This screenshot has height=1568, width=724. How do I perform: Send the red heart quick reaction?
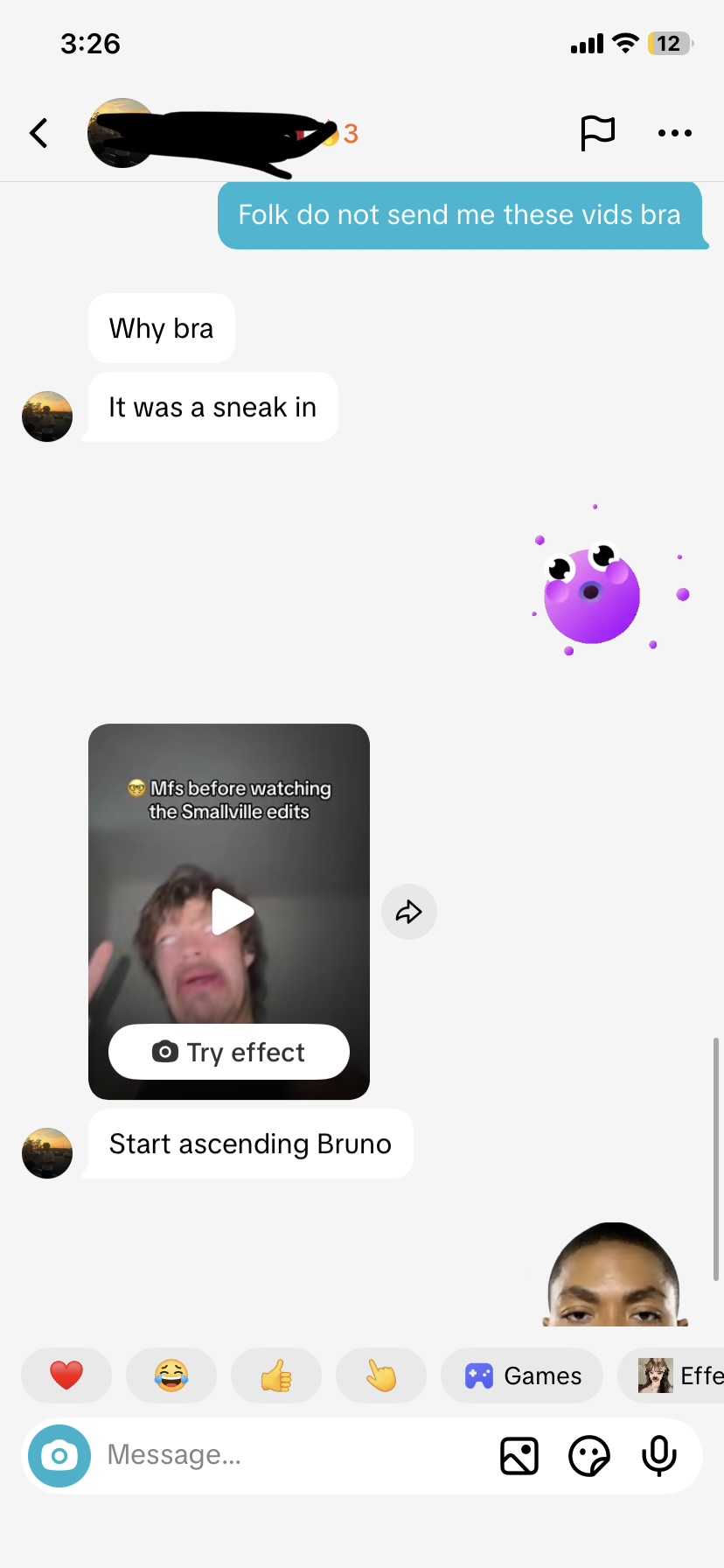pos(66,1375)
